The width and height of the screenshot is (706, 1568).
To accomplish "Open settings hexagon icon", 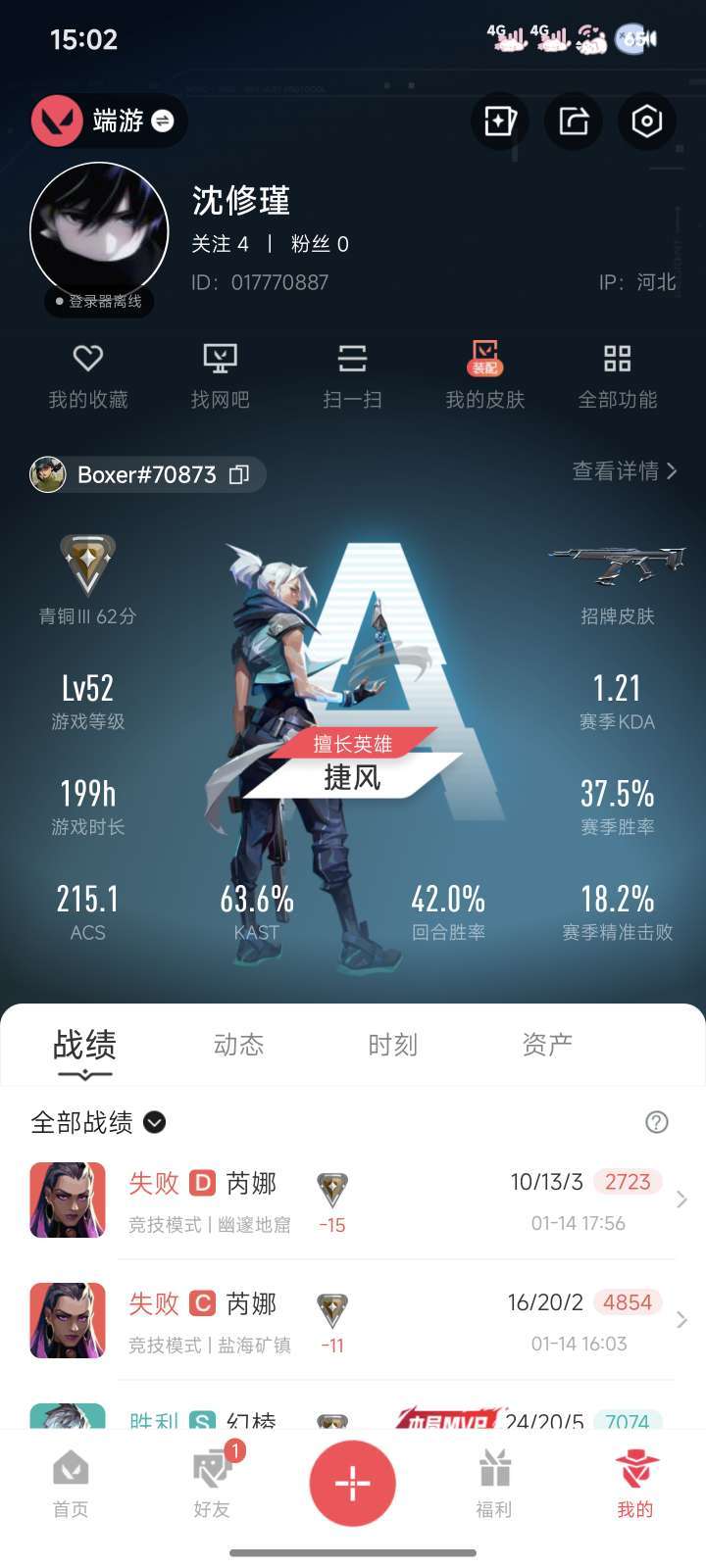I will point(646,122).
